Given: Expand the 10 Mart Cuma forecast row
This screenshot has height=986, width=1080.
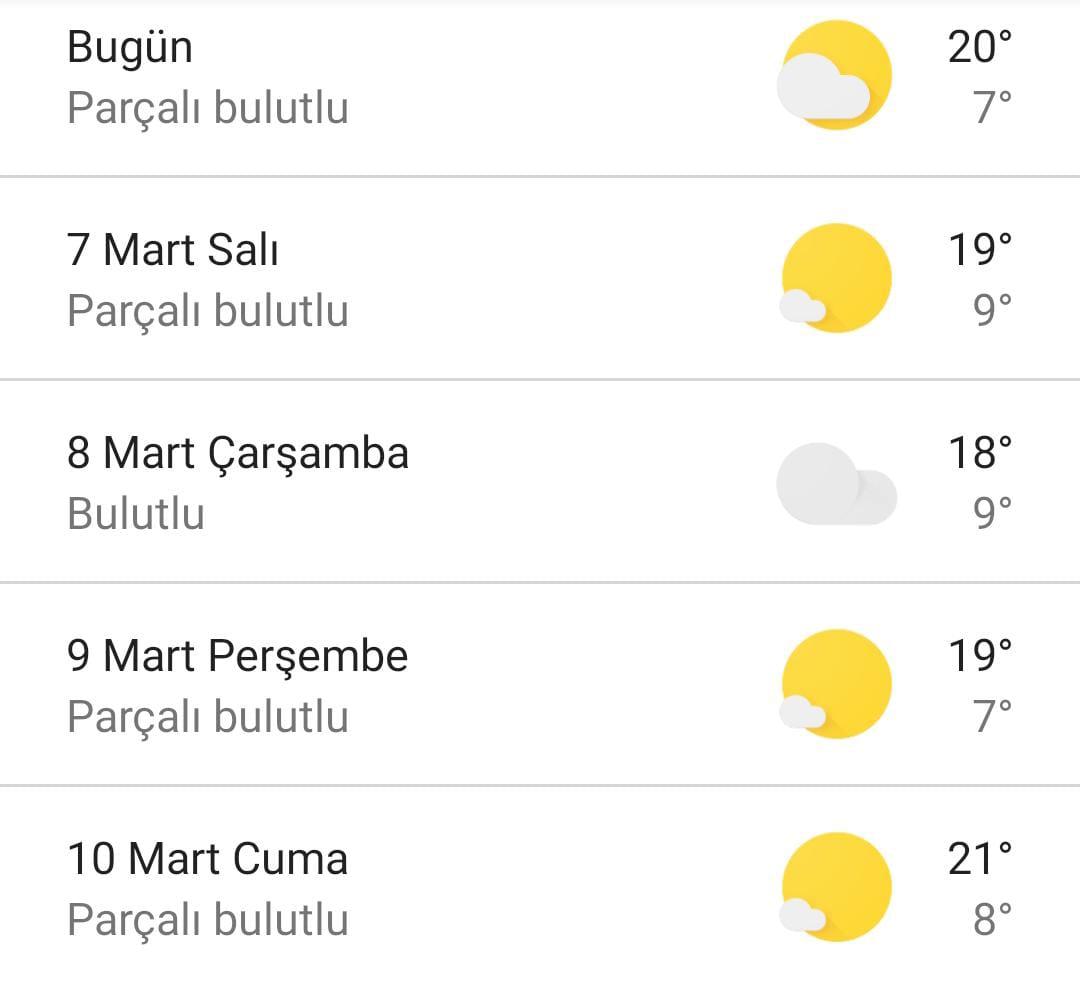Looking at the screenshot, I should coord(540,888).
